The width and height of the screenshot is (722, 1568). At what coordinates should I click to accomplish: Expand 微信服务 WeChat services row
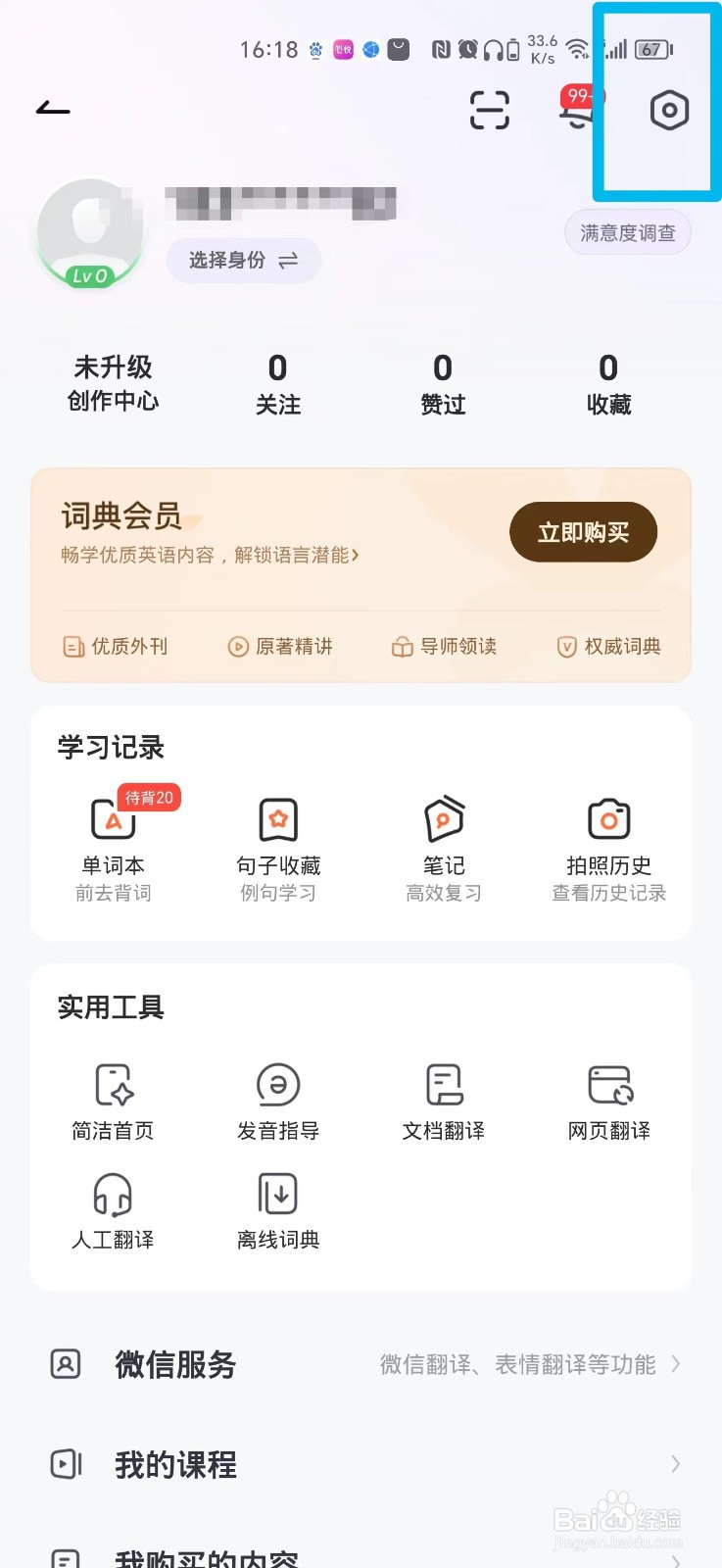tap(360, 1364)
